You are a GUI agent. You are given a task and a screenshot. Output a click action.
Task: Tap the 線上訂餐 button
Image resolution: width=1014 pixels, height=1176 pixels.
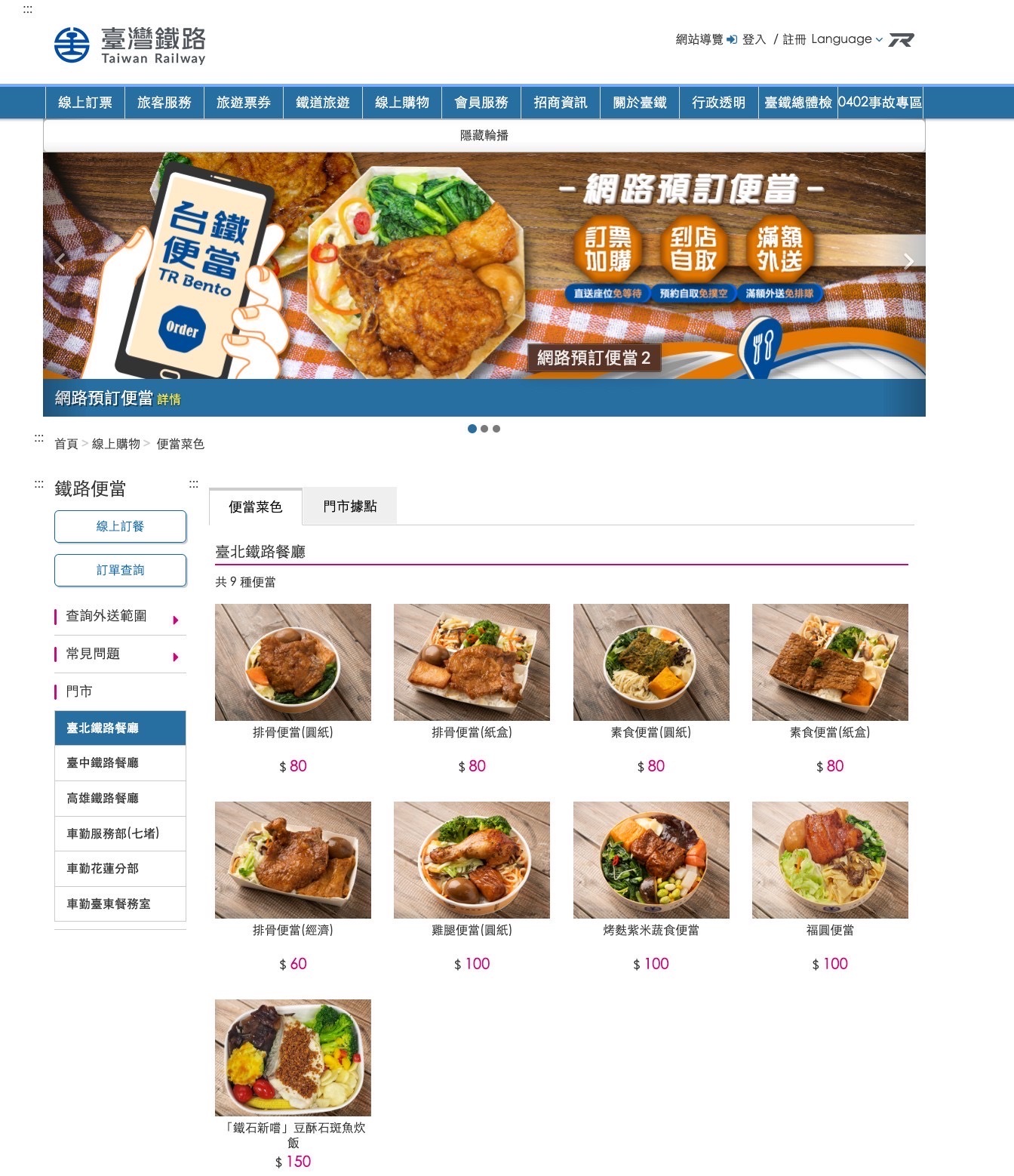[120, 526]
